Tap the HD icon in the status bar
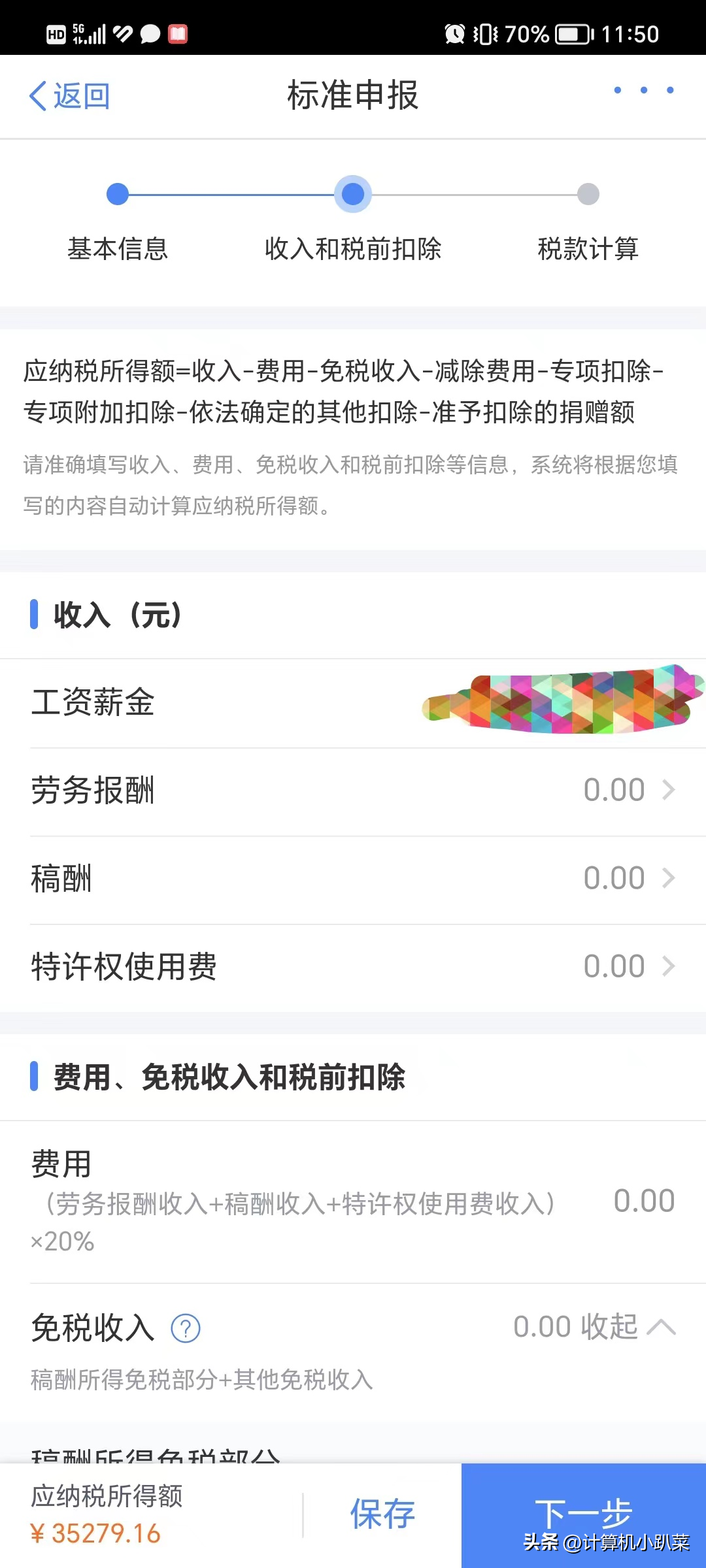Viewport: 706px width, 1568px height. (57, 33)
